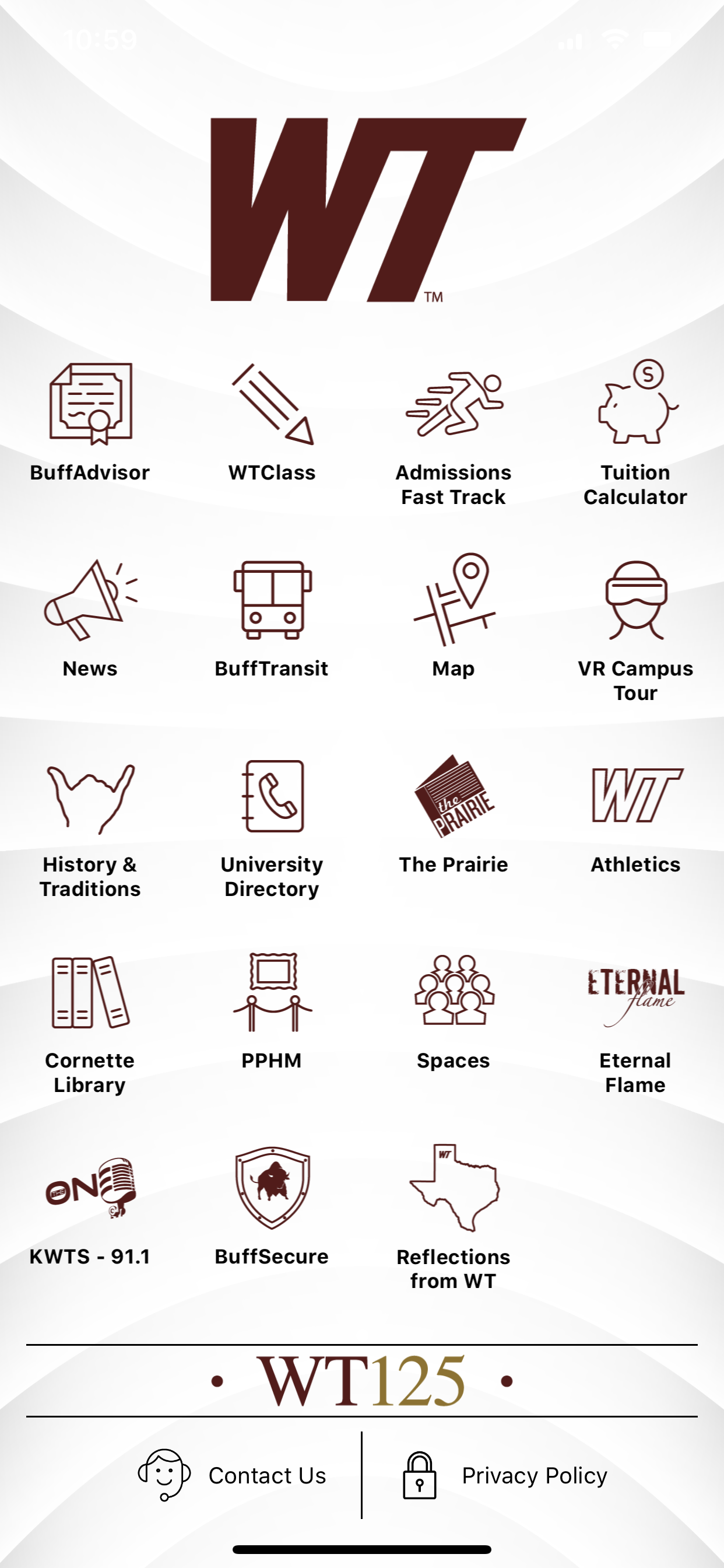This screenshot has height=1568, width=724.
Task: Open PPHM museum section
Action: (x=272, y=1010)
